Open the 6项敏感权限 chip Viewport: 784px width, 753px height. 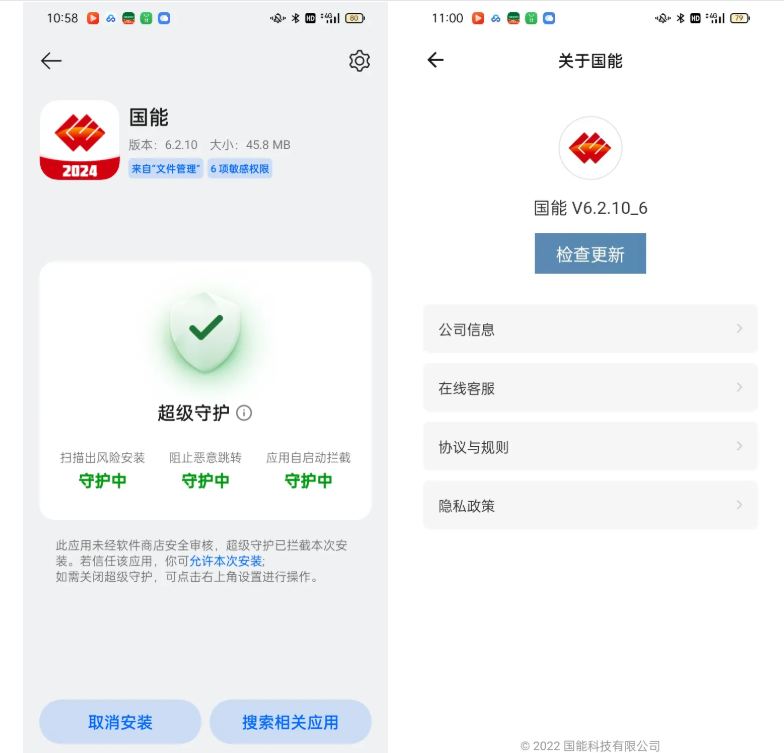pos(239,169)
